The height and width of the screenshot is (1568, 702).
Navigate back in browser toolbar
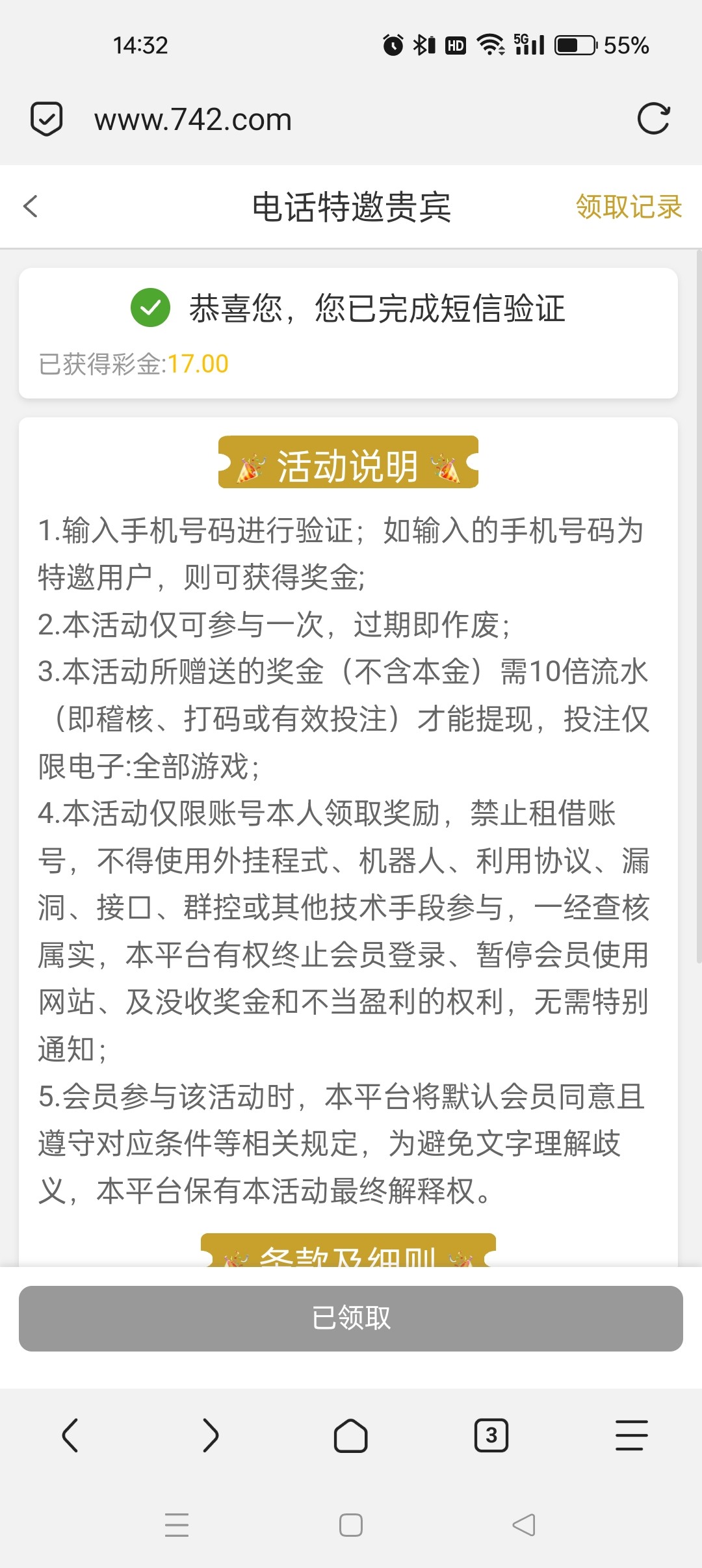click(x=70, y=1435)
